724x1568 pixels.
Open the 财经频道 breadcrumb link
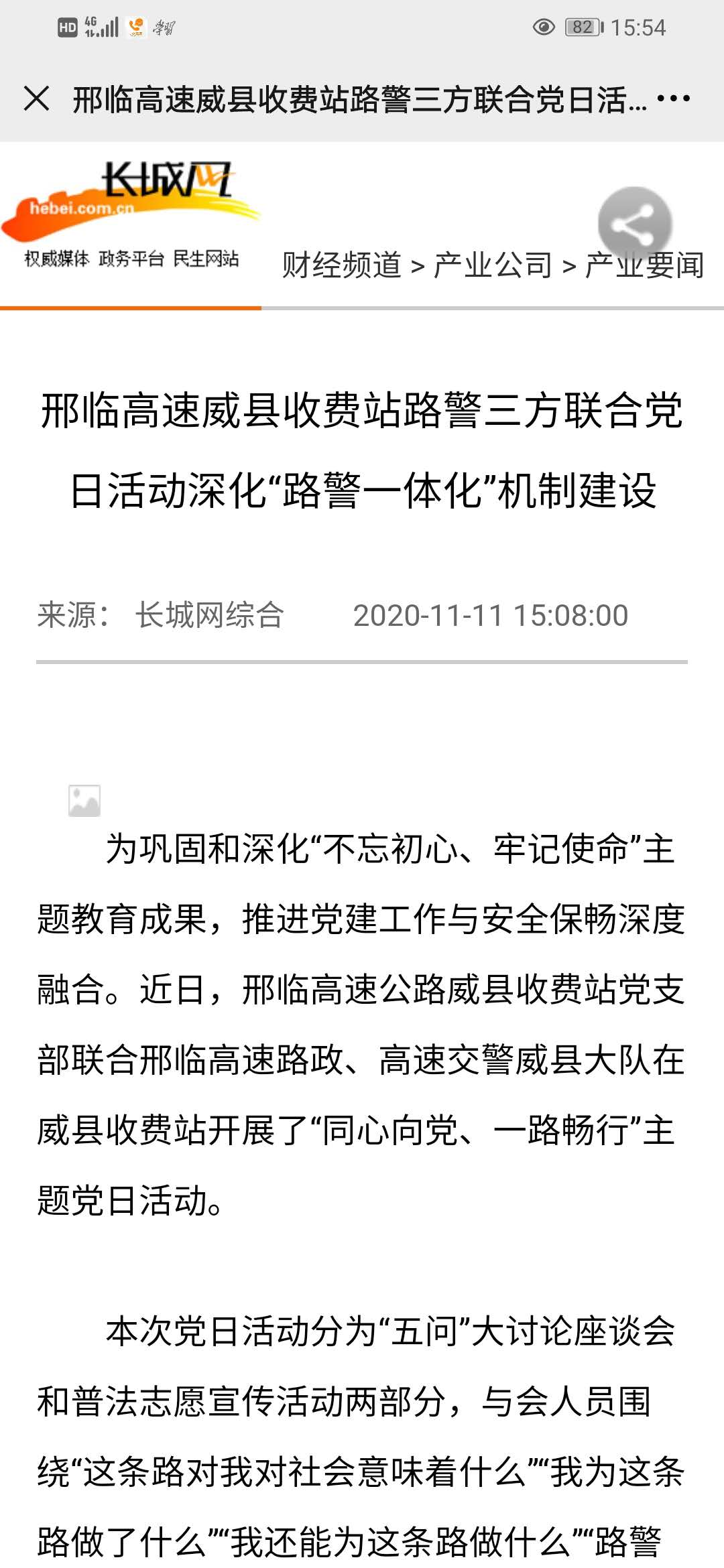[341, 265]
